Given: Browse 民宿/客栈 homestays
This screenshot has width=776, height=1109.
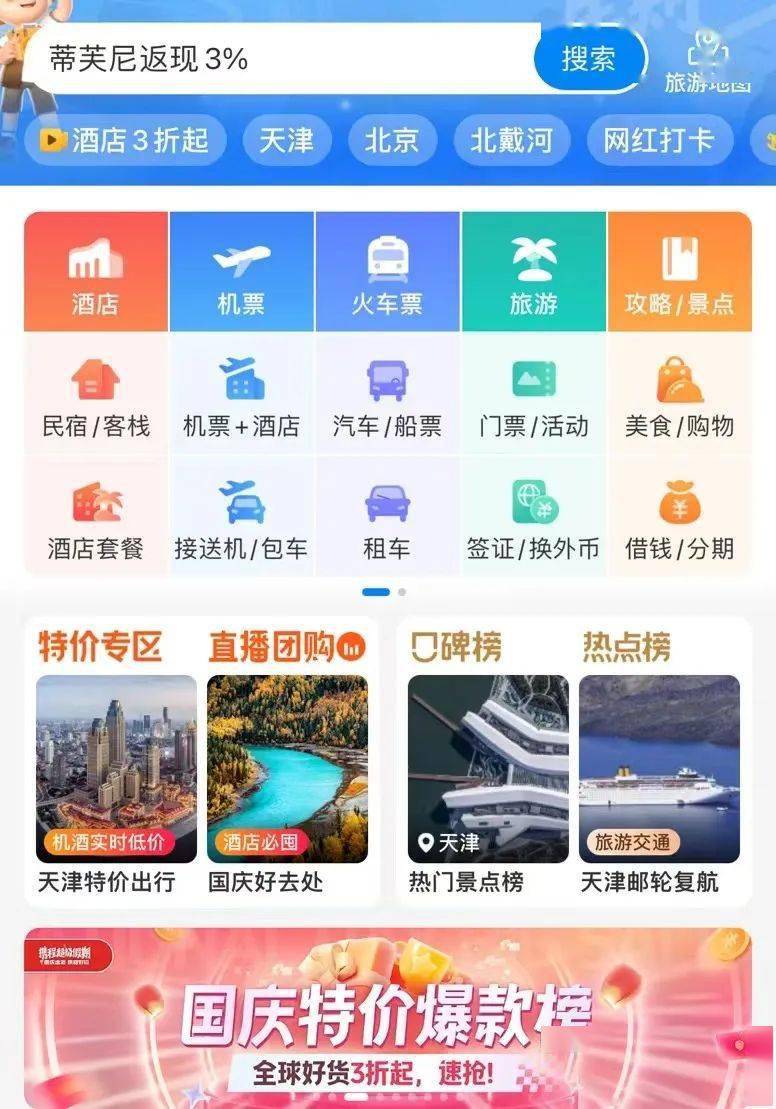Looking at the screenshot, I should pyautogui.click(x=96, y=397).
